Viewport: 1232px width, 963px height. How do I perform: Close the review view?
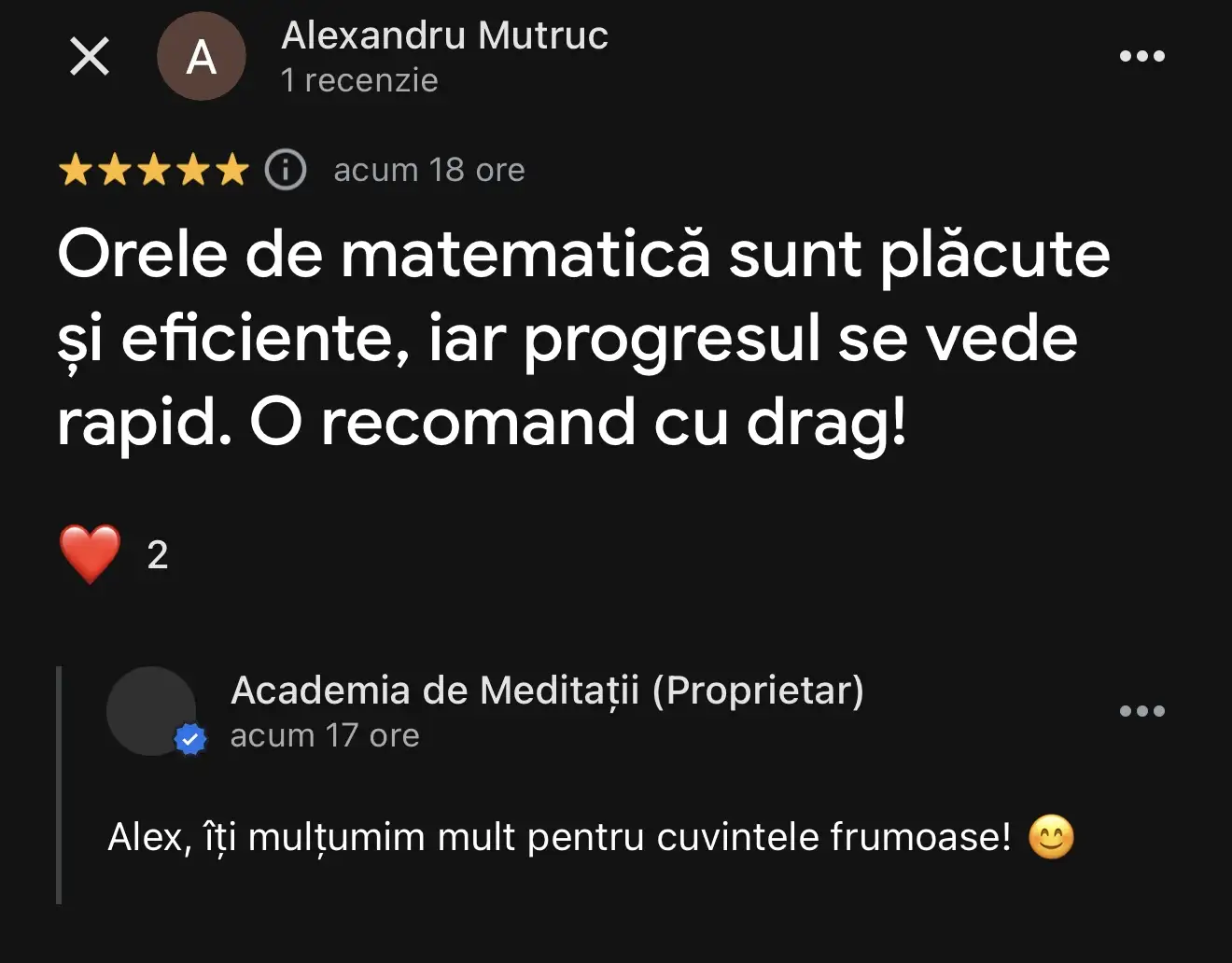click(90, 56)
